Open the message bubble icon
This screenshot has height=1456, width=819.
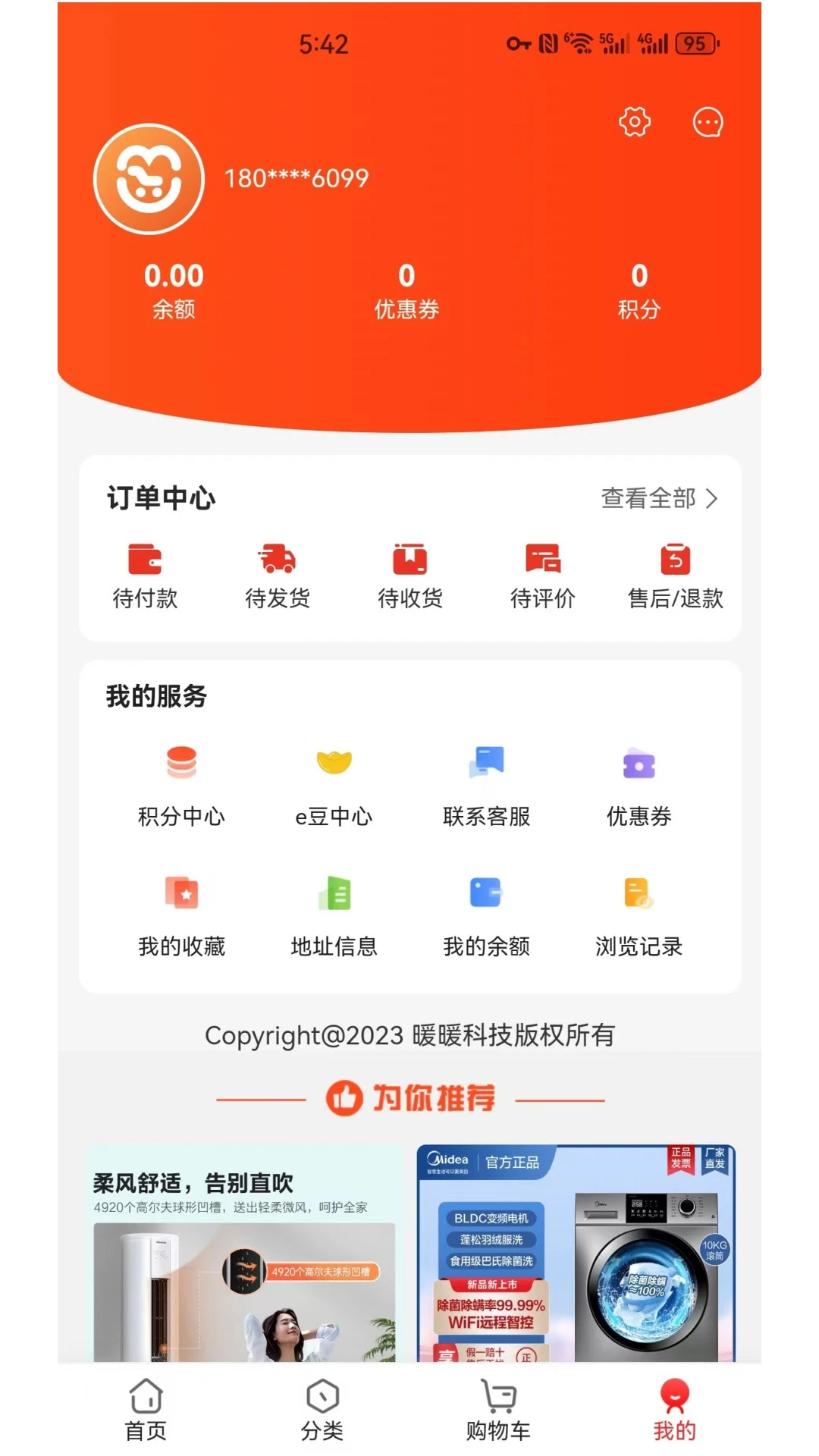tap(708, 121)
